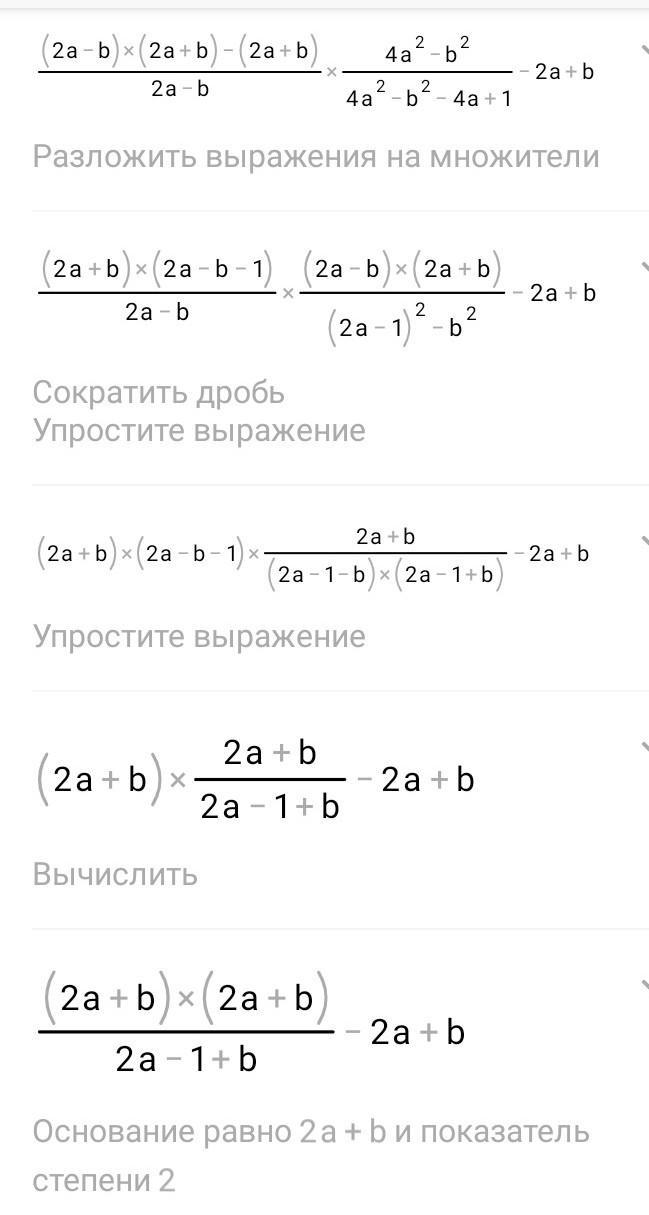Expand the 'Вычислить' step
Viewport: 649px width, 1215px height.
pyautogui.click(x=642, y=748)
